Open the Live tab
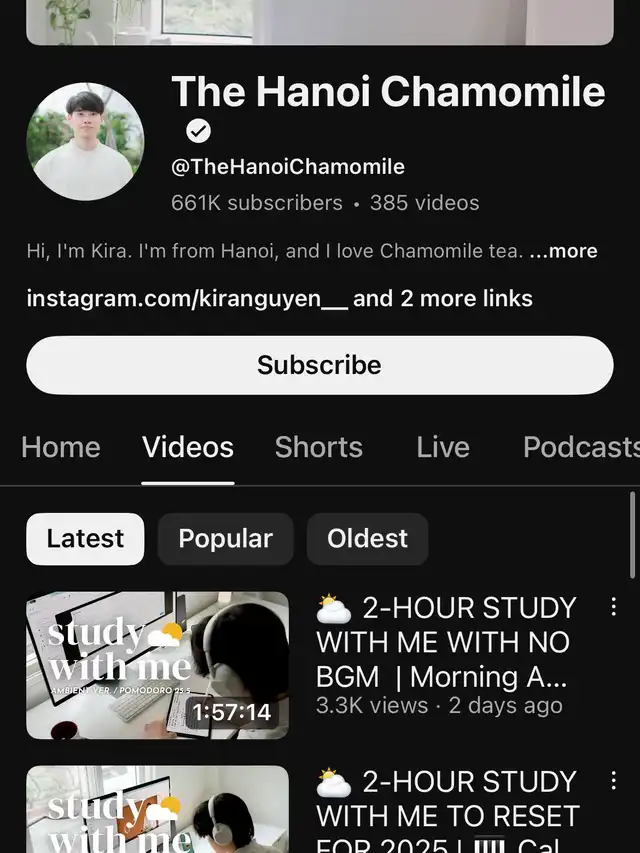Image resolution: width=640 pixels, height=853 pixels. pos(442,447)
